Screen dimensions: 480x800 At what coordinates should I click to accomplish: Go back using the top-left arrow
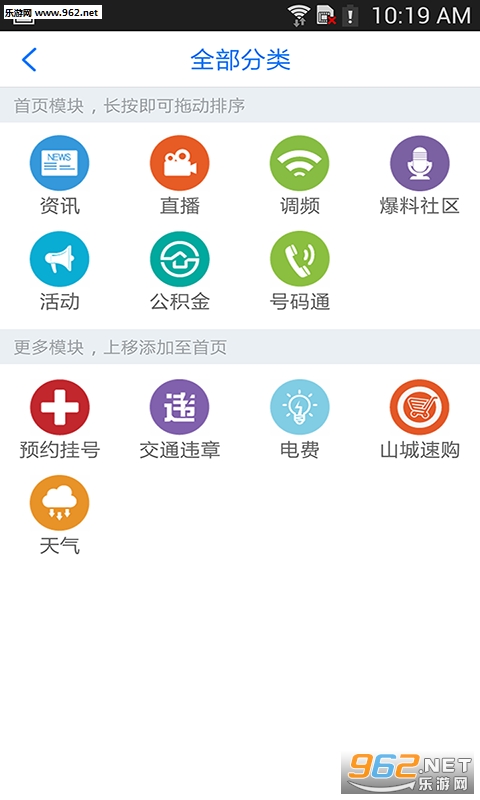(x=29, y=60)
